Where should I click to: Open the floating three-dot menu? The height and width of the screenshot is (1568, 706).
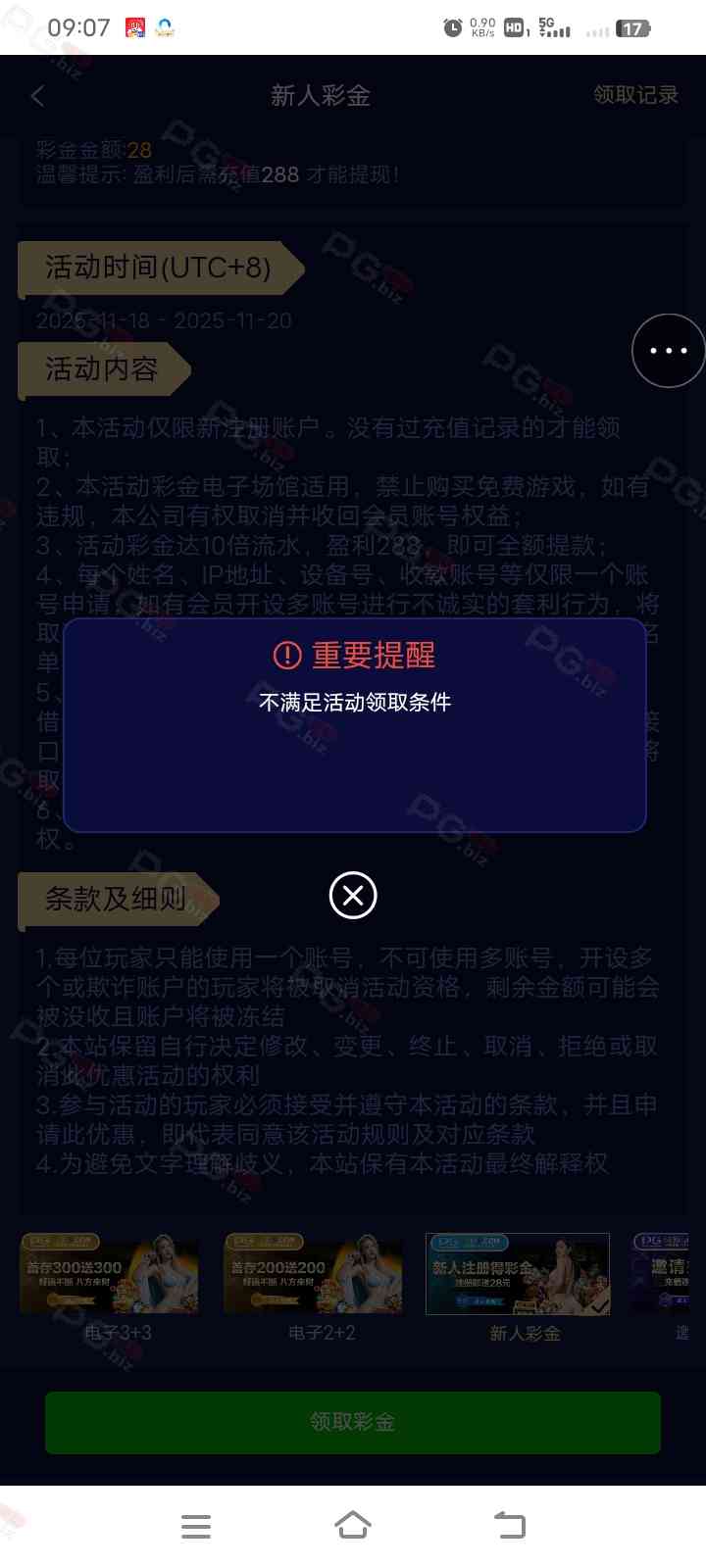click(668, 351)
